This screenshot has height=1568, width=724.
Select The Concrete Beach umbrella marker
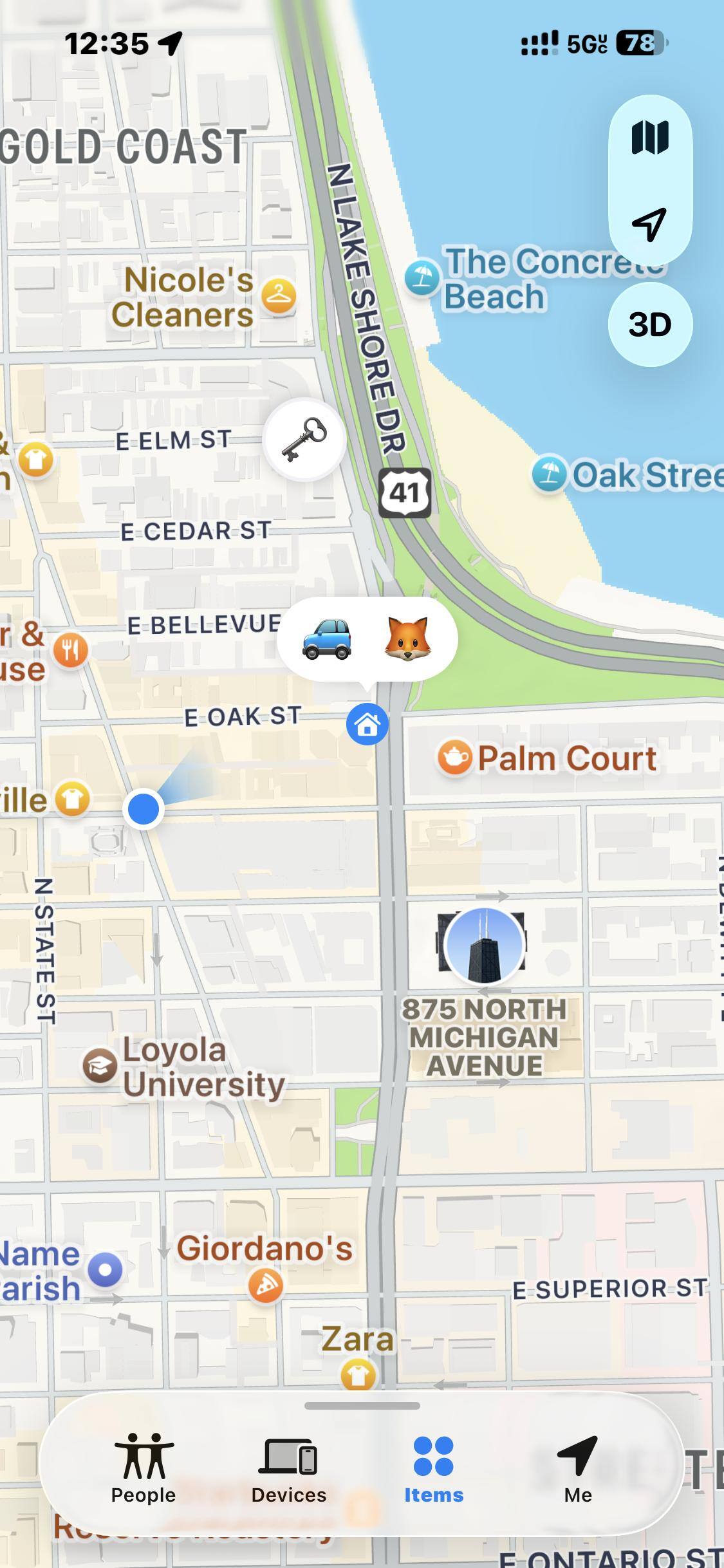[421, 275]
